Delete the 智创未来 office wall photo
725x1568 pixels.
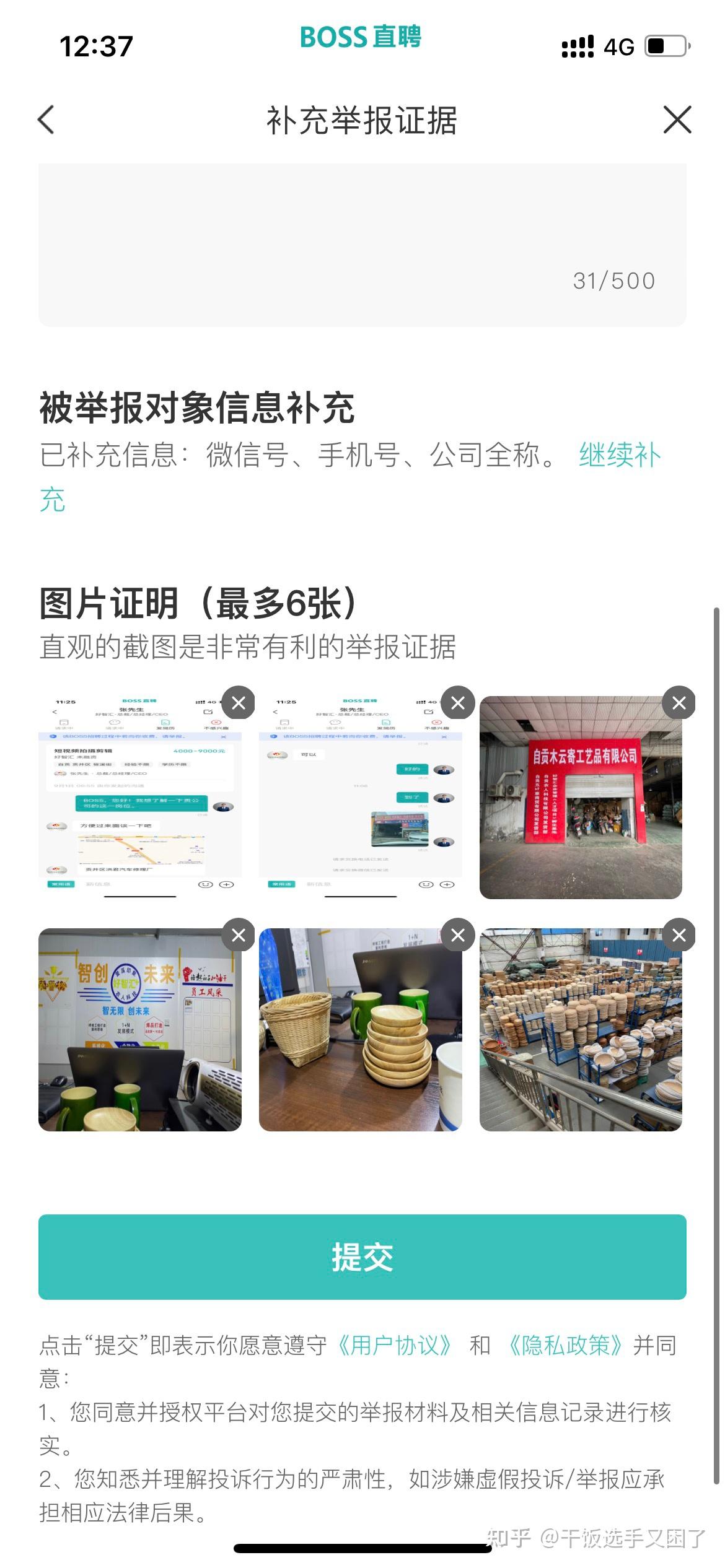239,935
